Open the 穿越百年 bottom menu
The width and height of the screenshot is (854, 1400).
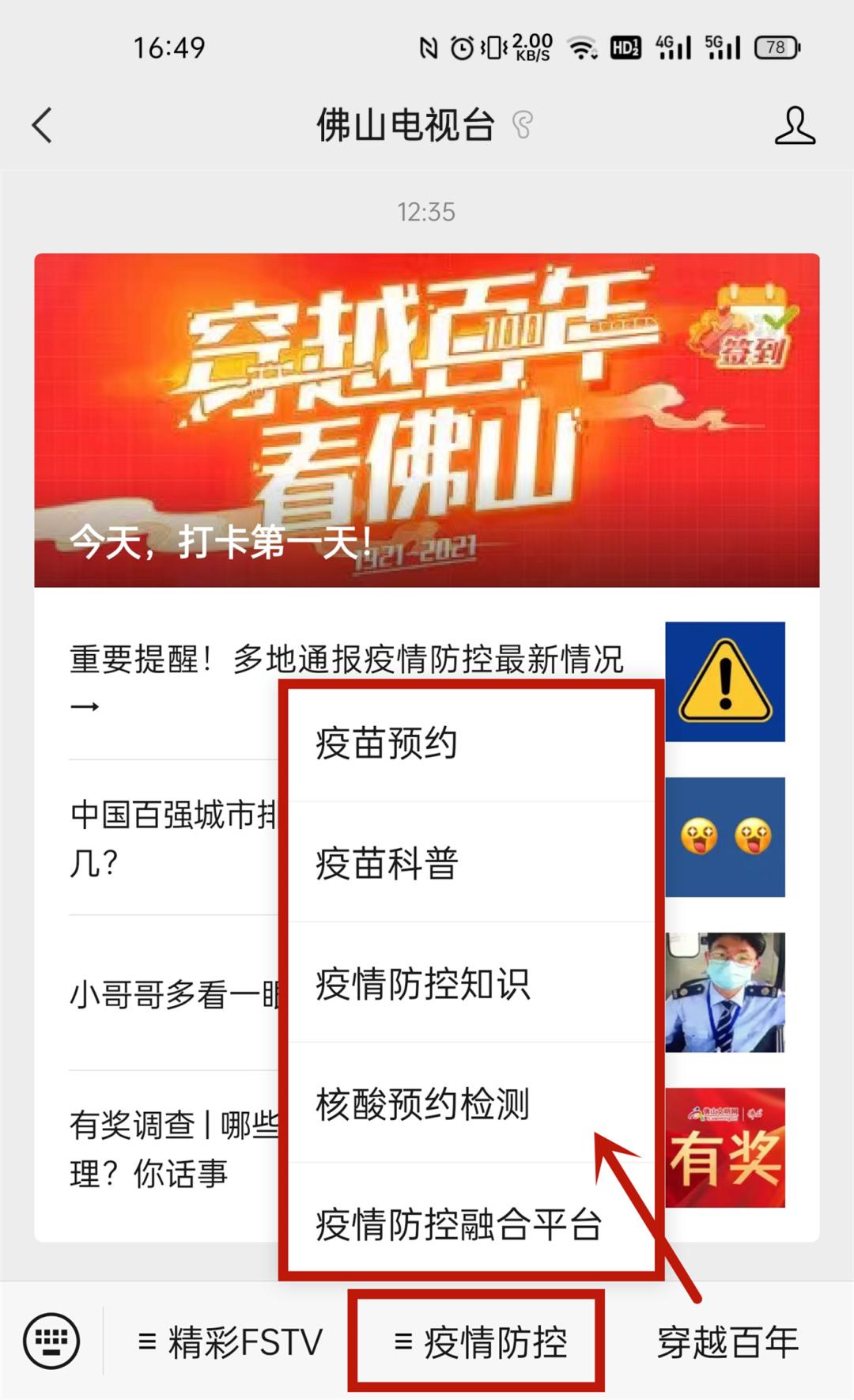pyautogui.click(x=727, y=1342)
